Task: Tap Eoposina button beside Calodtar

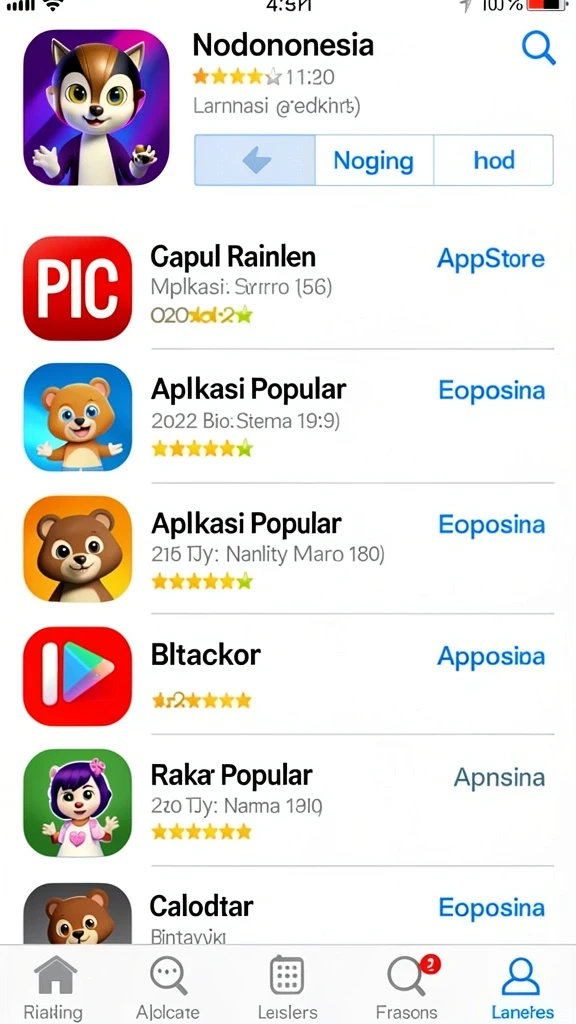Action: tap(491, 907)
